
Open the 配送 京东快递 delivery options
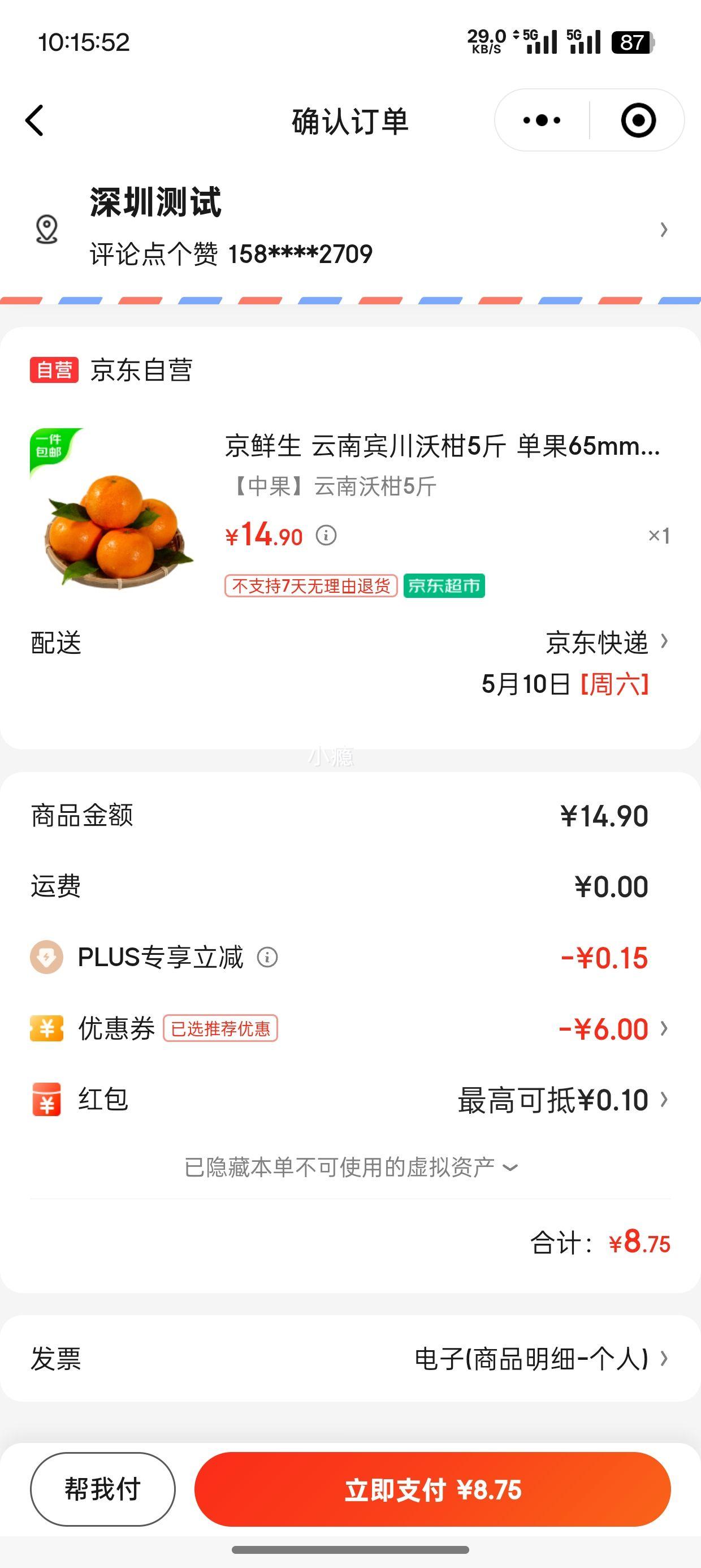click(350, 663)
